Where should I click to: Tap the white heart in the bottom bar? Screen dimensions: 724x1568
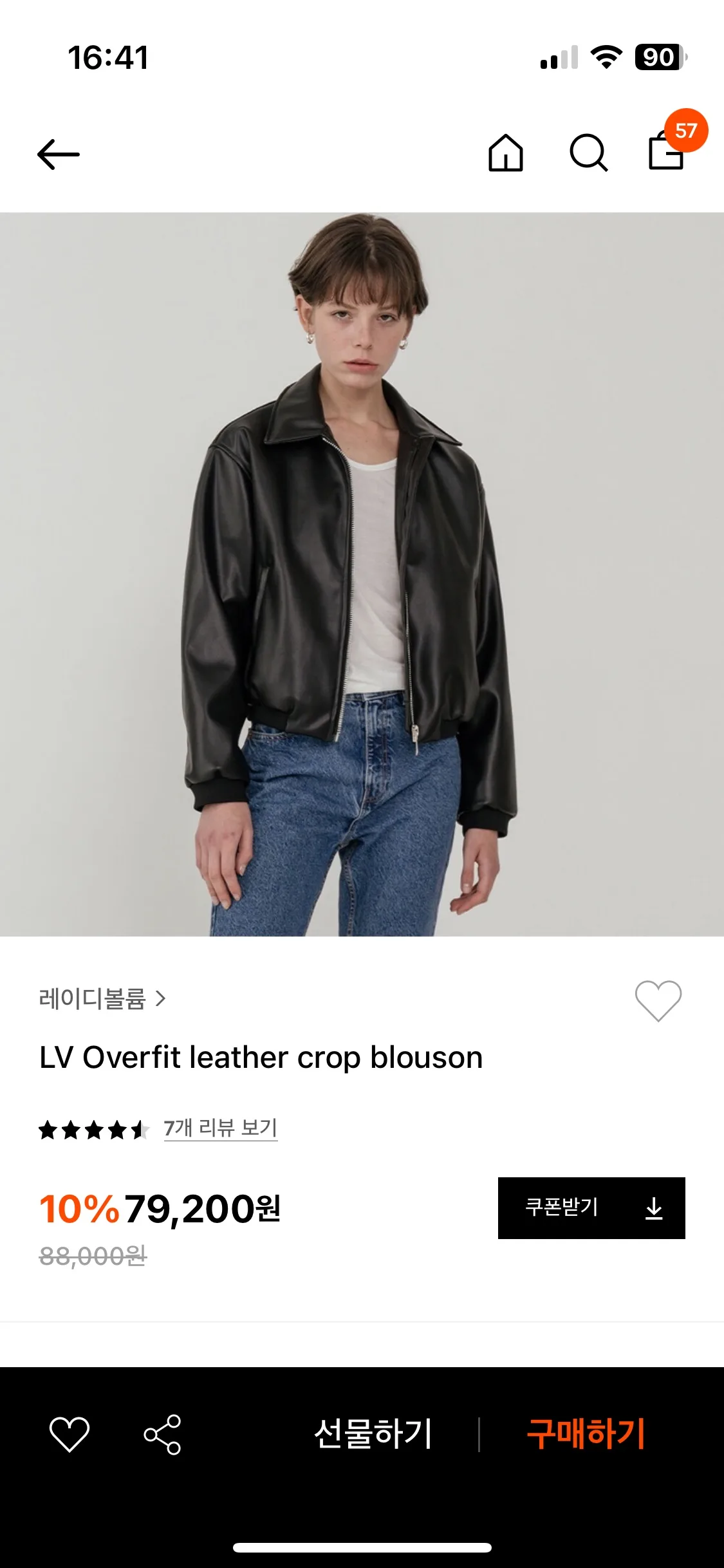tap(70, 1434)
